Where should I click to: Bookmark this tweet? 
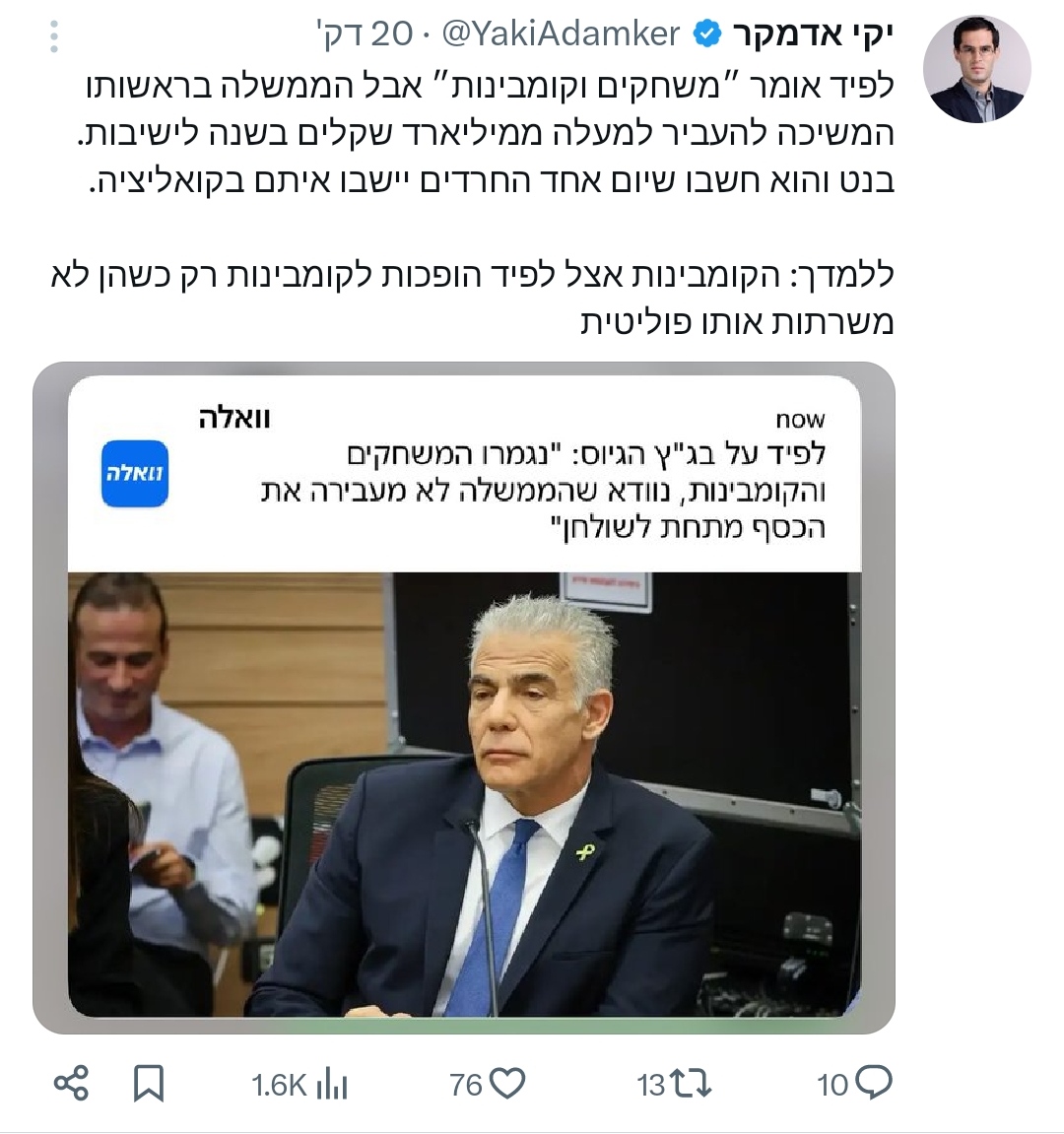coord(149,1084)
